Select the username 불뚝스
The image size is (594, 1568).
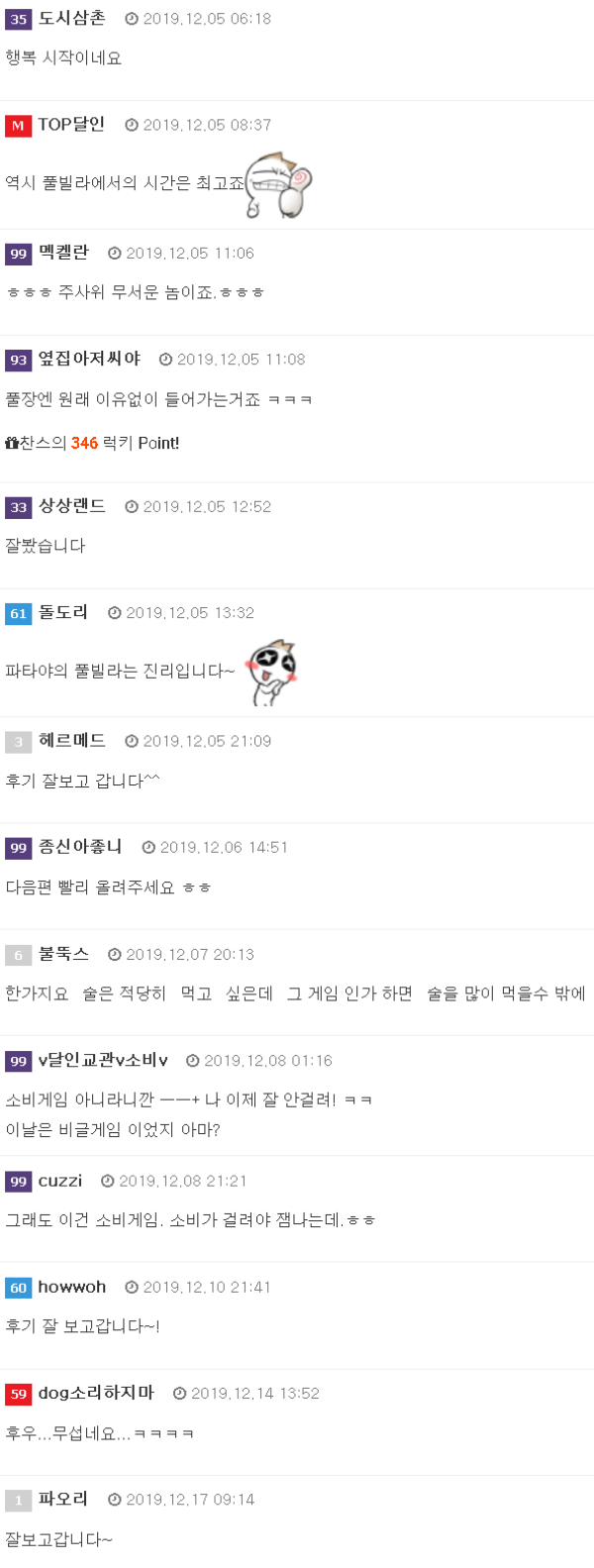coord(63,954)
